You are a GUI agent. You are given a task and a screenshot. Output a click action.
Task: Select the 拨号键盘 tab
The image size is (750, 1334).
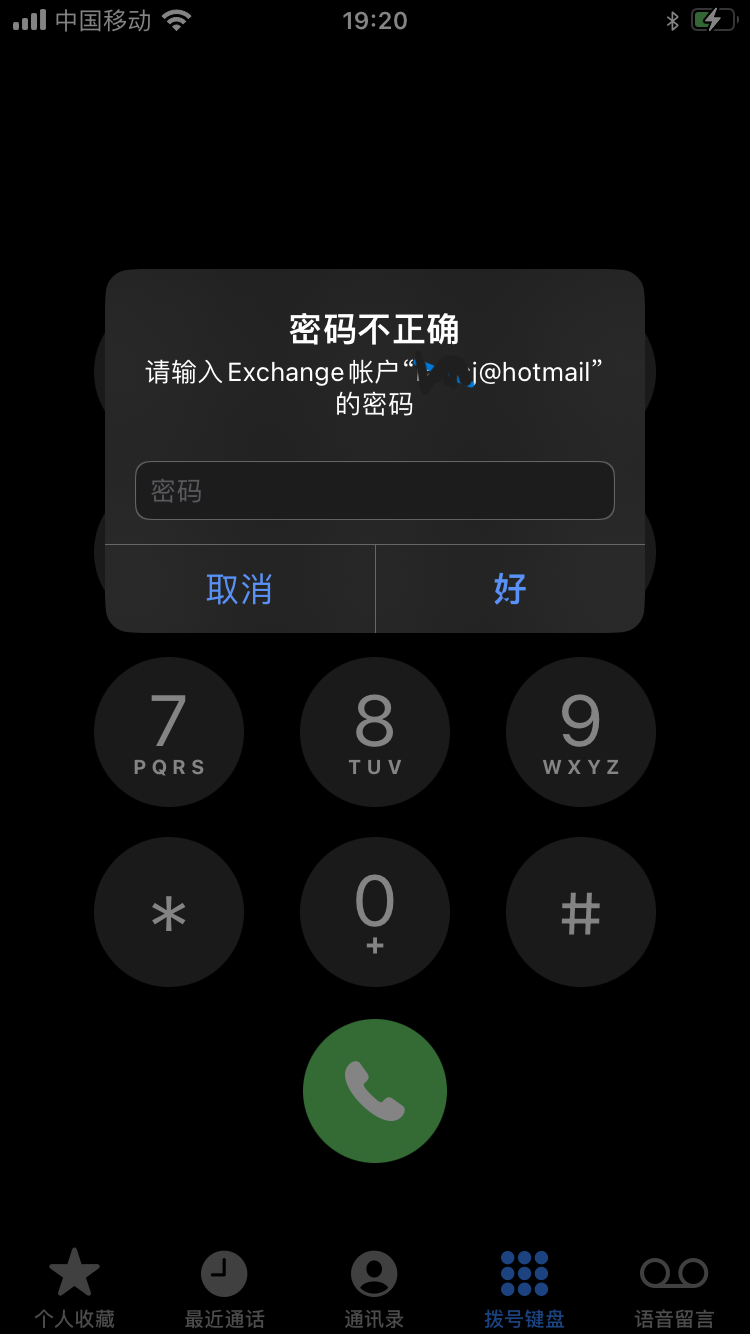(x=525, y=1288)
